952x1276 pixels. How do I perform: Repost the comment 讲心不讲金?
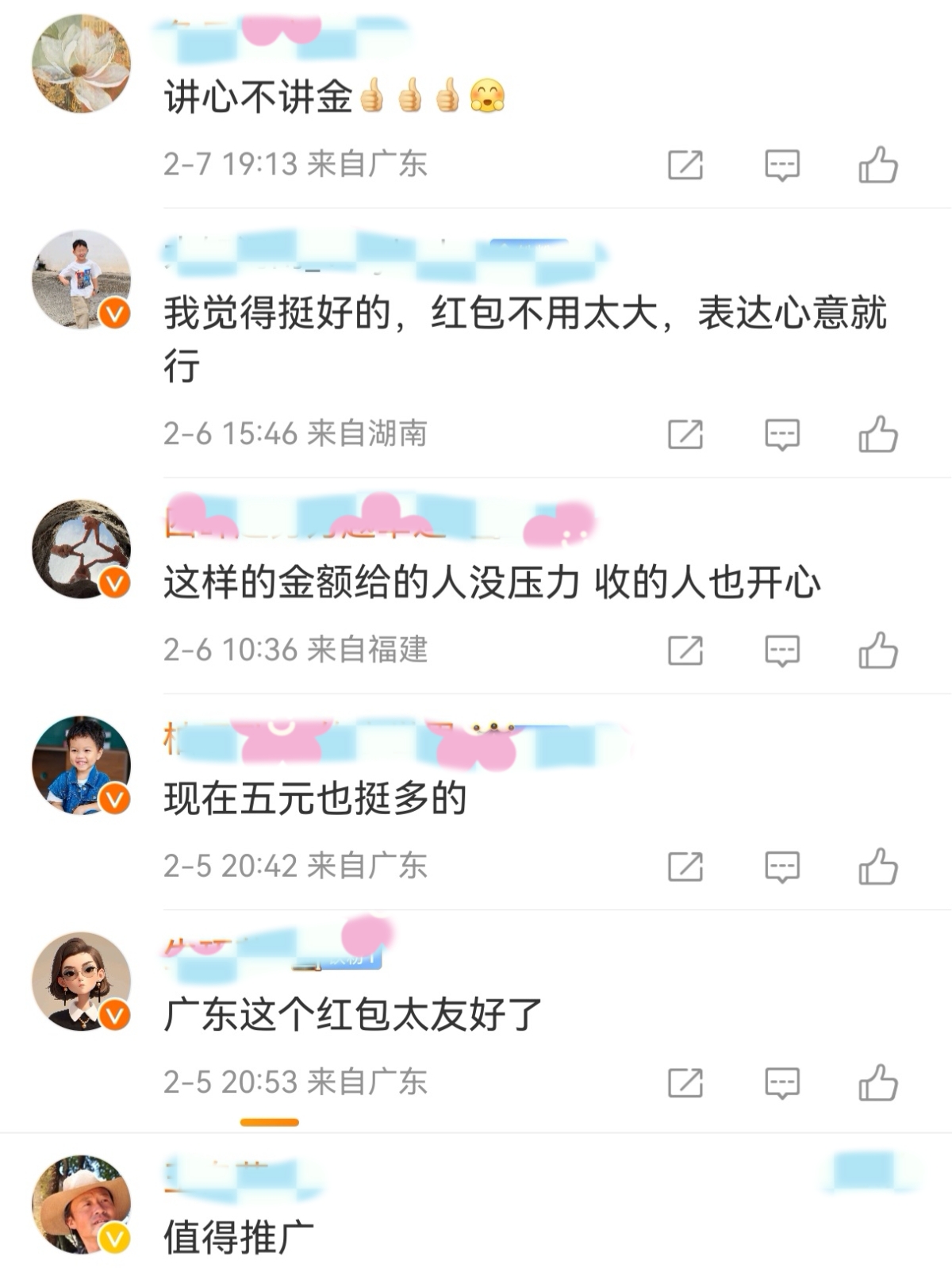[x=685, y=165]
